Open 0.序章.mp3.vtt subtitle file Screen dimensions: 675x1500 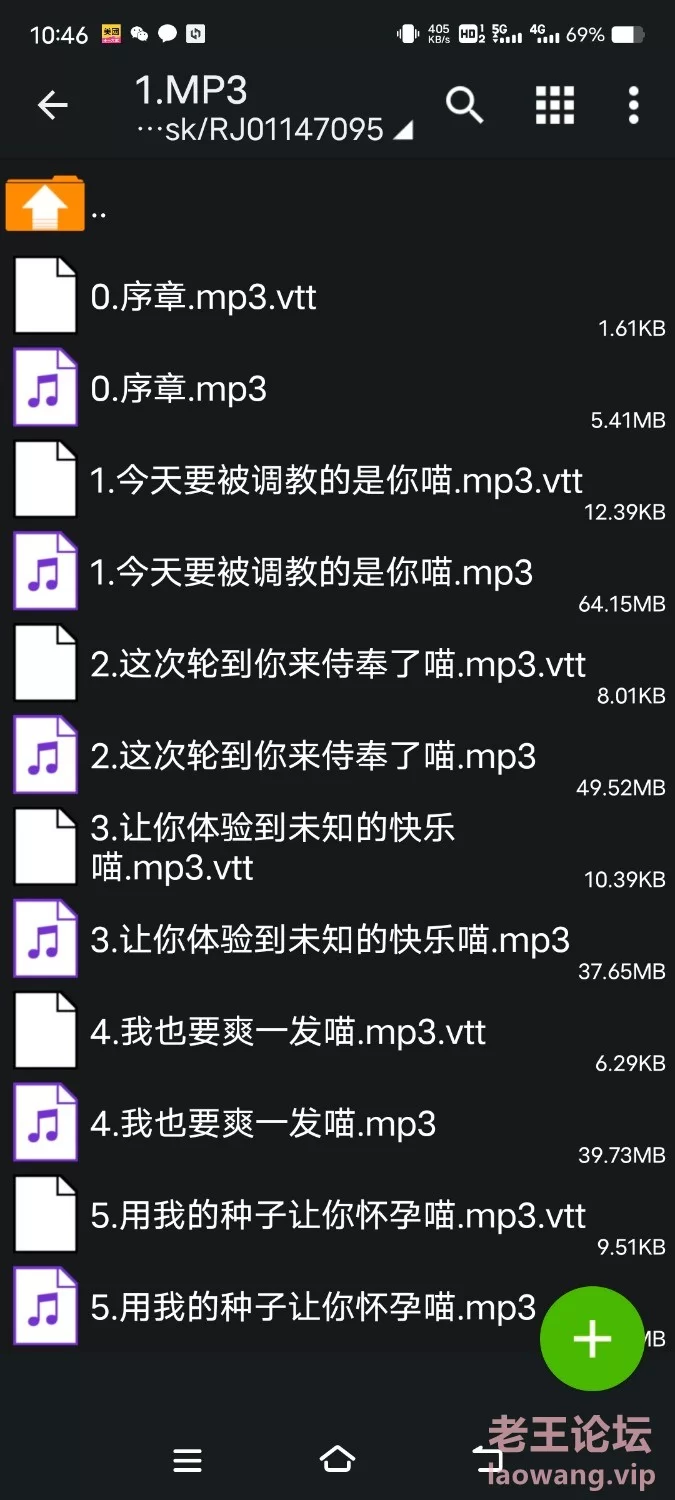pyautogui.click(x=204, y=297)
